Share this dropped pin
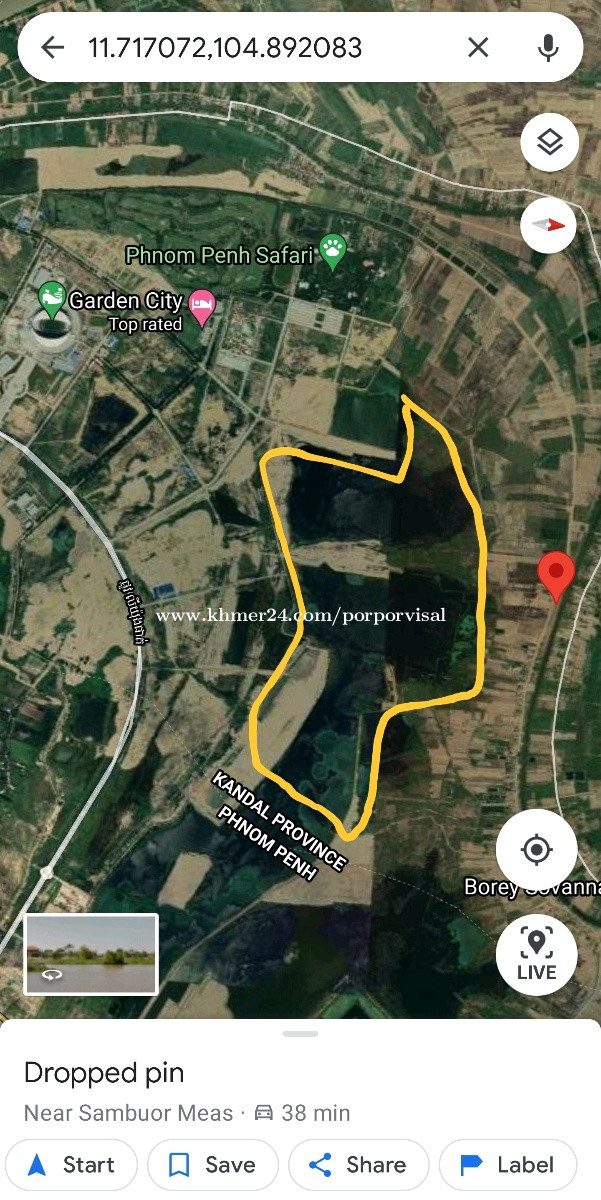The height and width of the screenshot is (1200, 601). [358, 1165]
